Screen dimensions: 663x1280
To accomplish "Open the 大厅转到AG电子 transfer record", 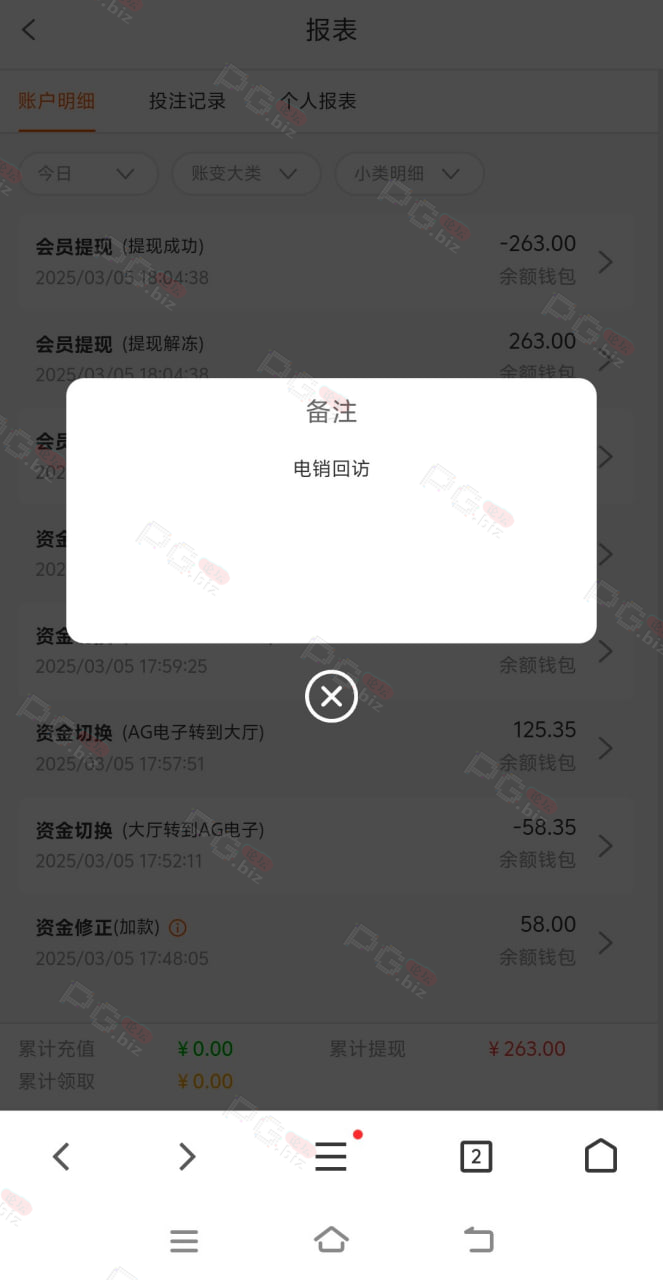I will pos(325,844).
